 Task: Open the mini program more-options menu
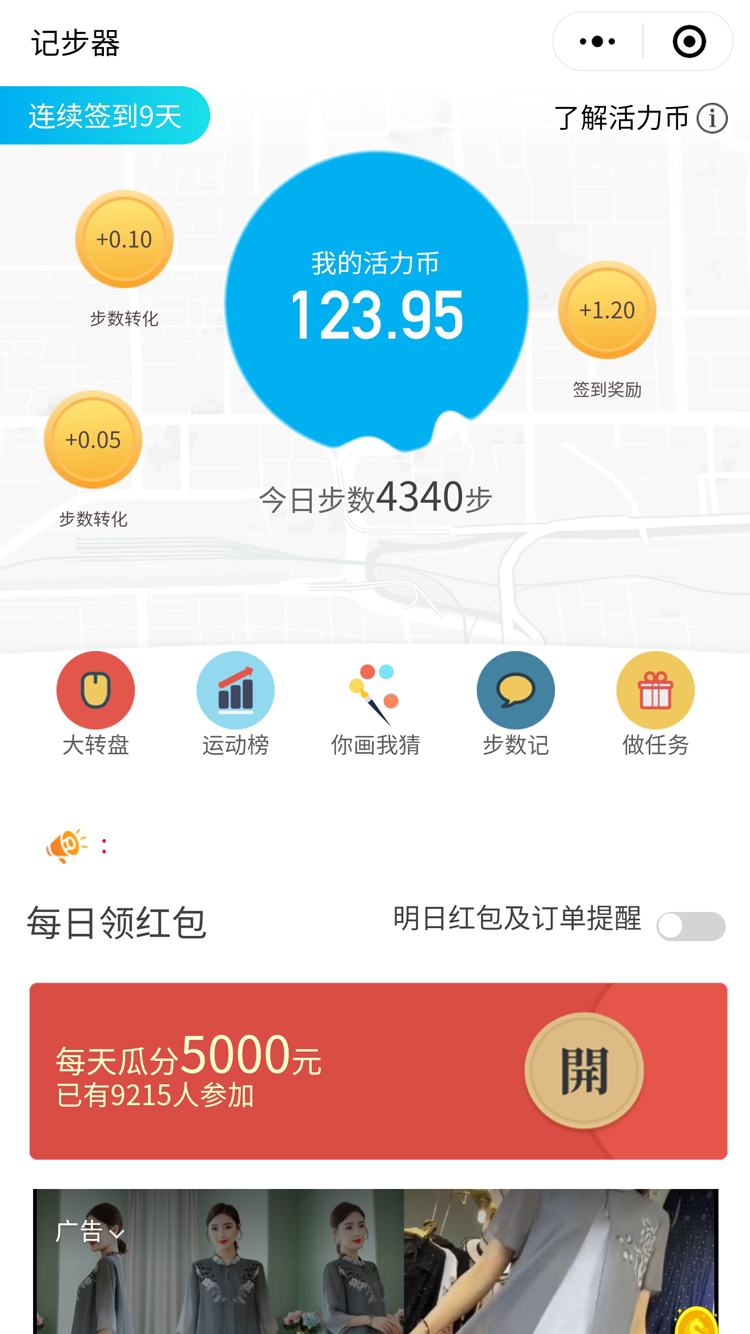(x=598, y=42)
